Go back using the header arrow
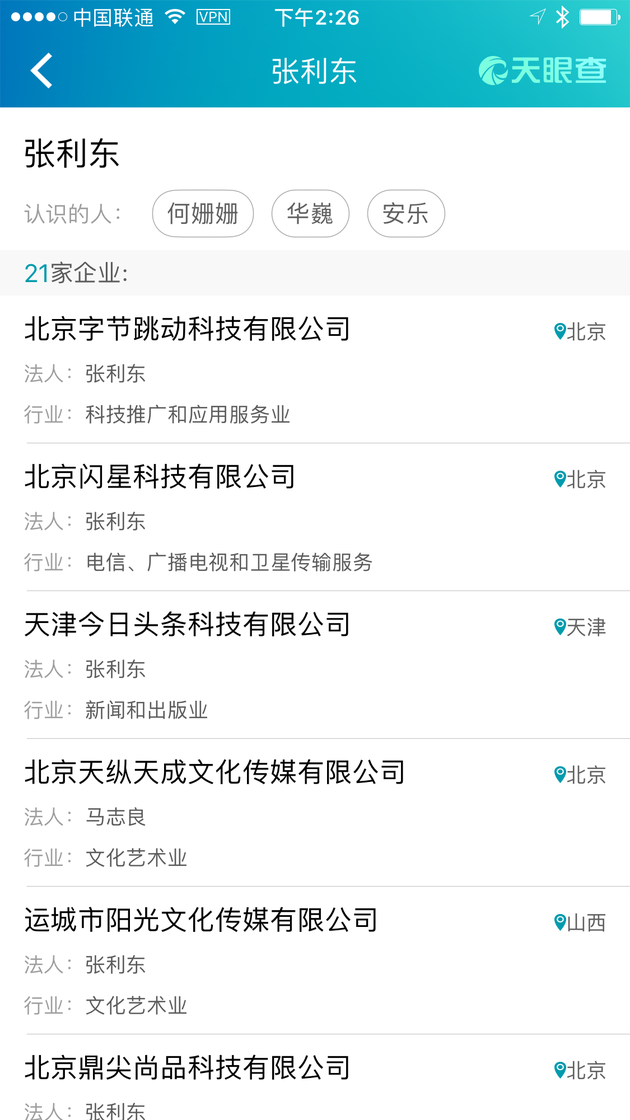 coord(42,71)
